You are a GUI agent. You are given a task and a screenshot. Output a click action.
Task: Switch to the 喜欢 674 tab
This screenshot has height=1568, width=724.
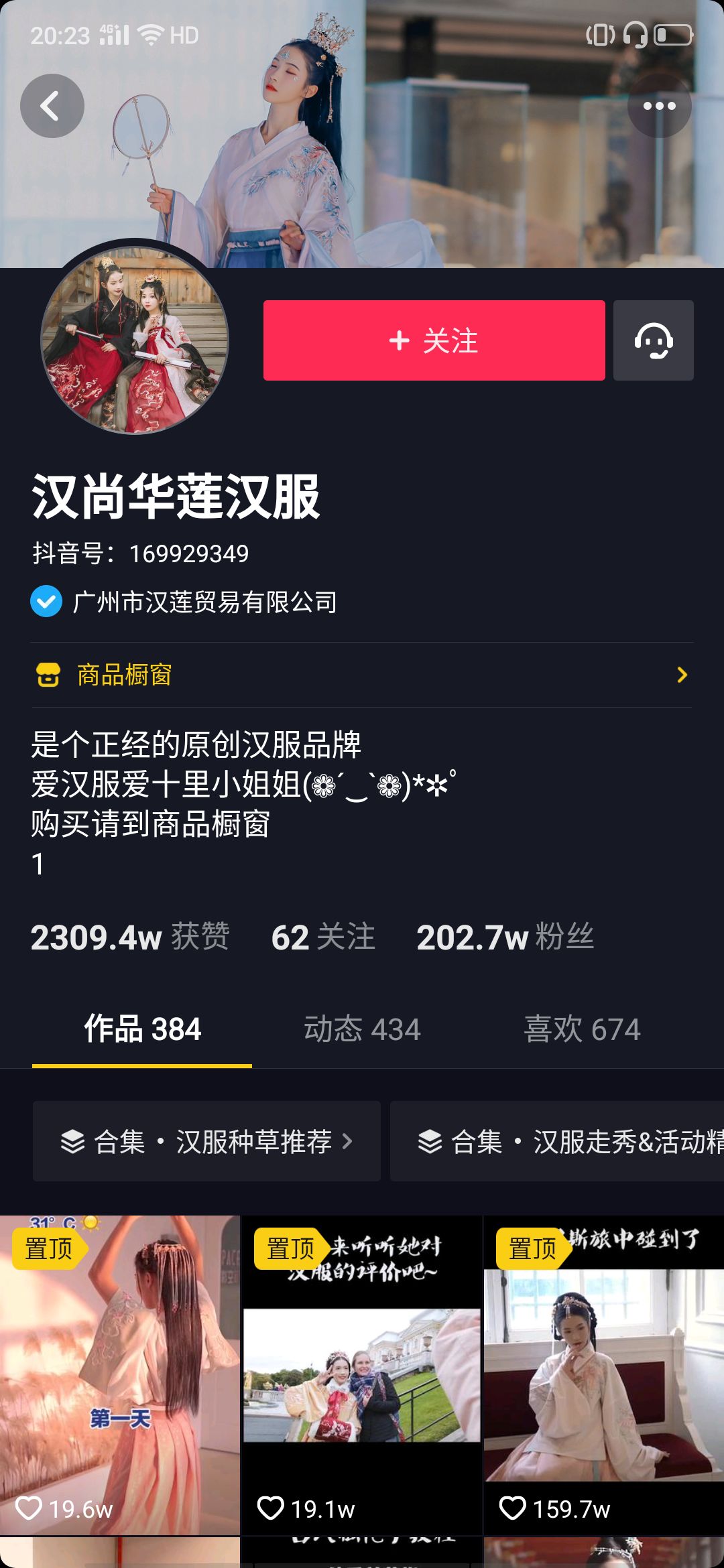click(x=582, y=1029)
